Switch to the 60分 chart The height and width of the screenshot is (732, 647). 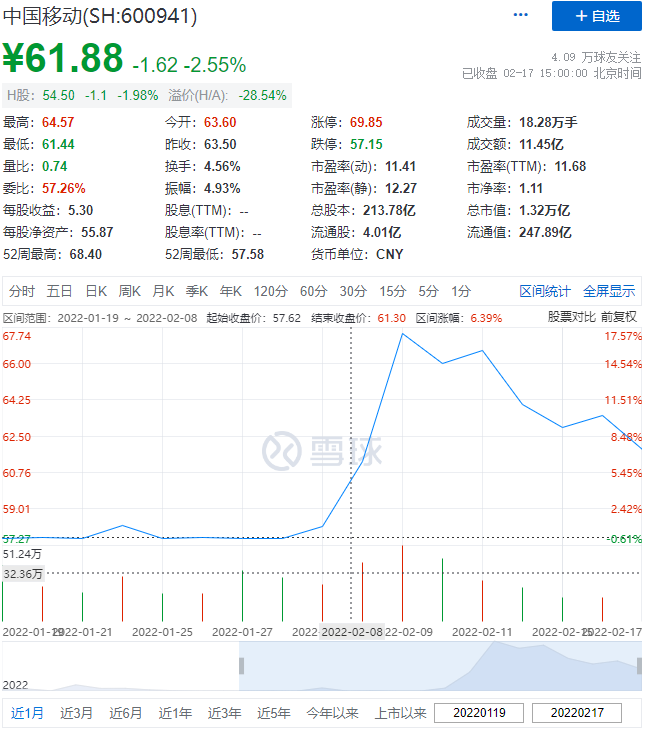click(313, 291)
